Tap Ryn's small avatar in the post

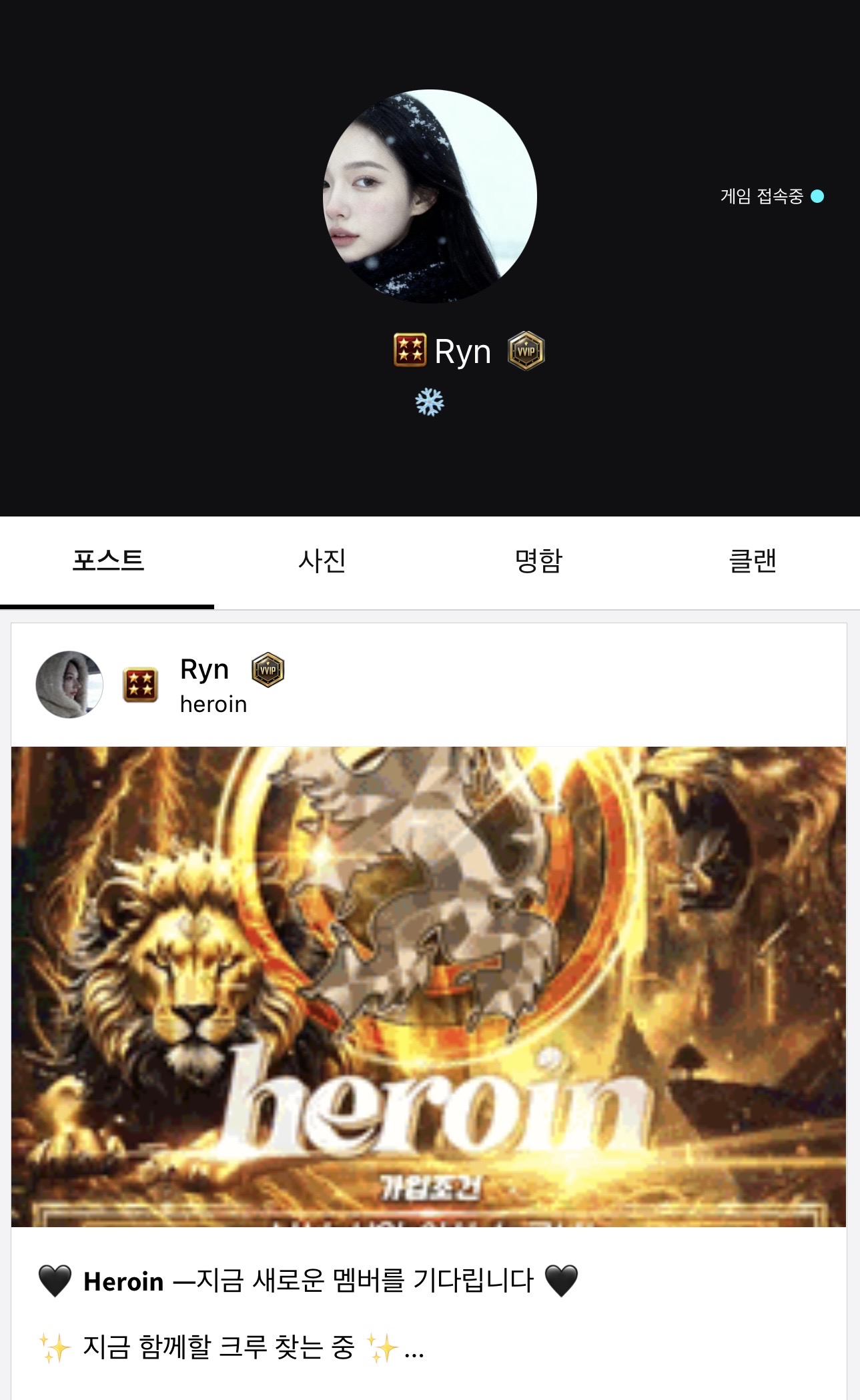tap(69, 685)
